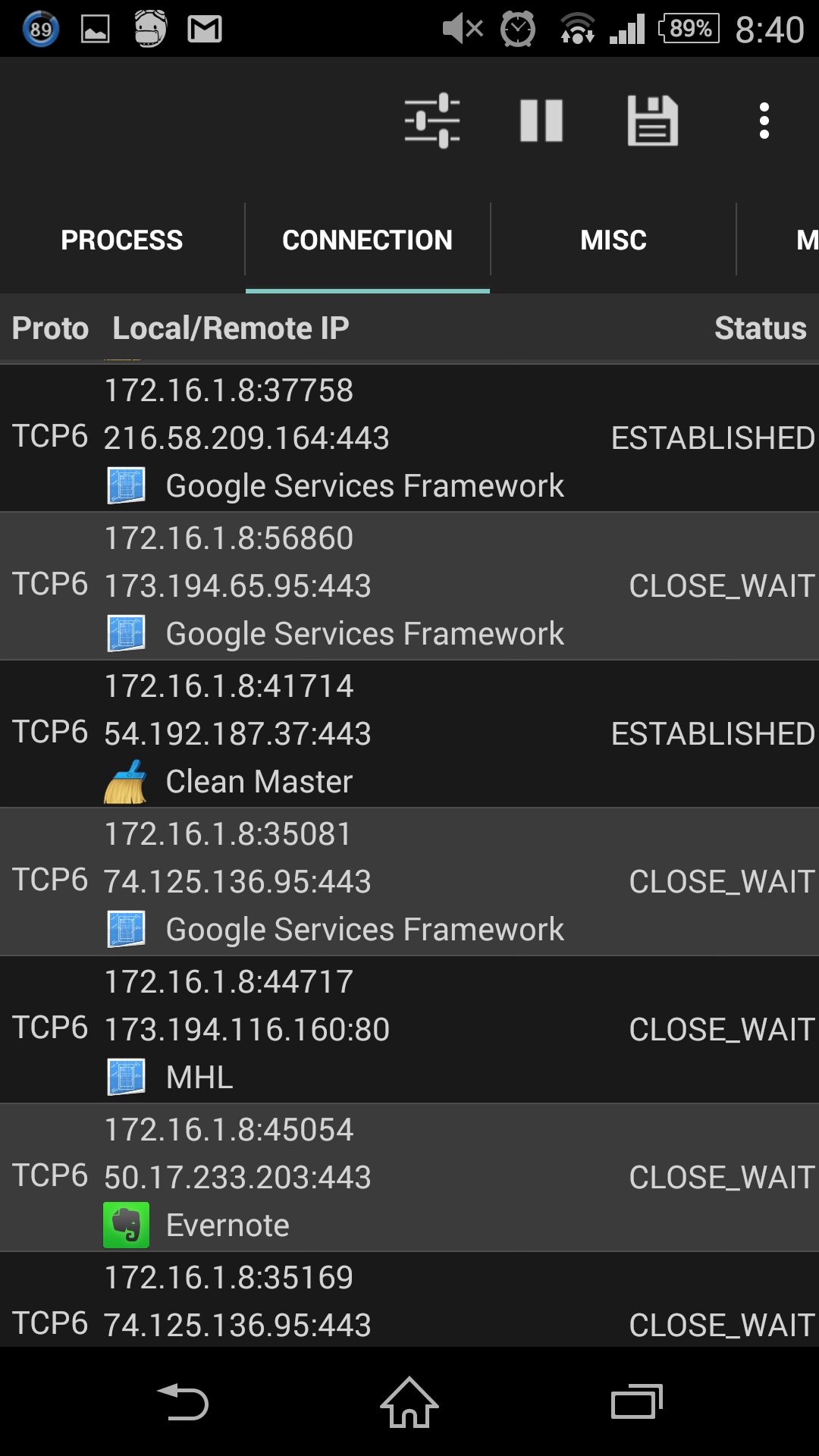819x1456 pixels.
Task: Switch to the PROCESS tab
Action: pos(122,240)
